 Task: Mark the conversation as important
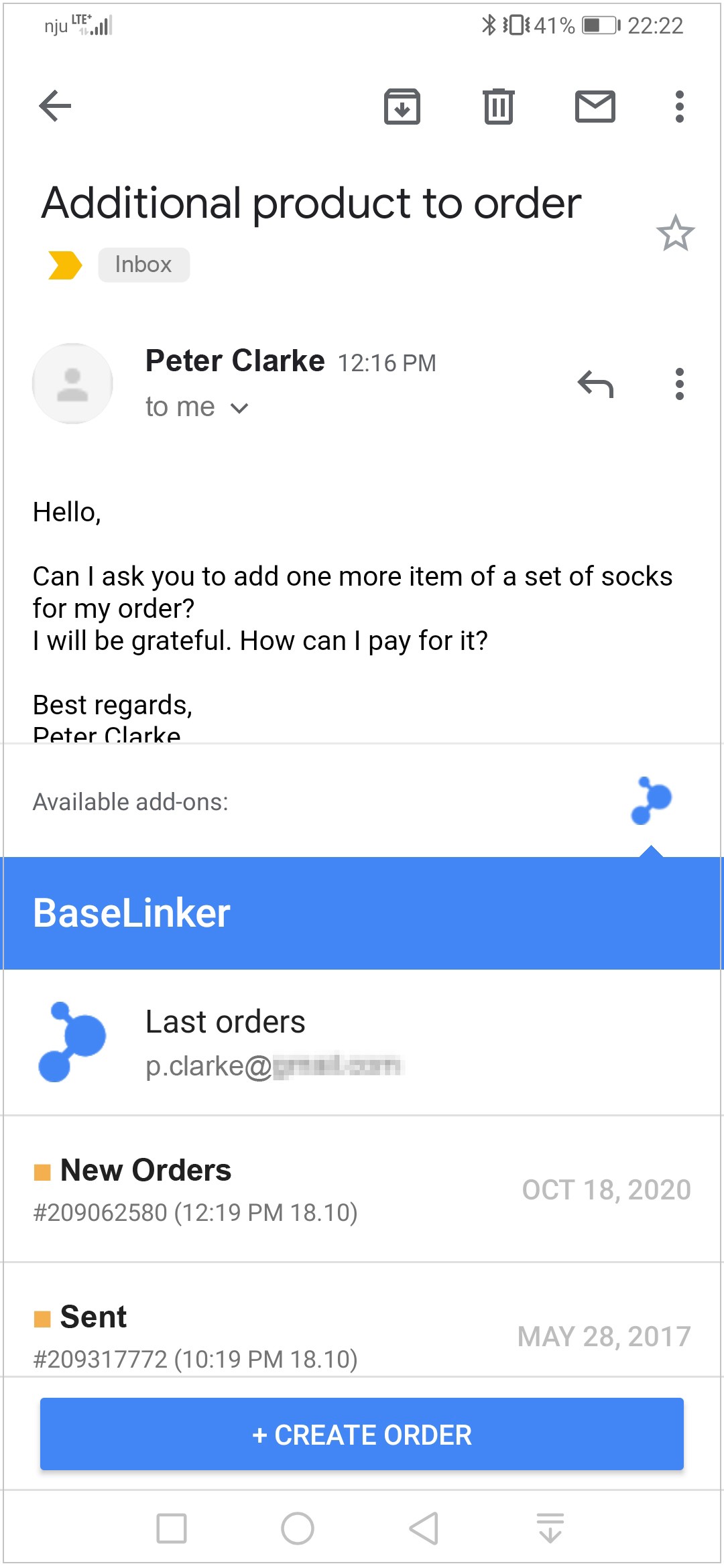click(x=65, y=265)
